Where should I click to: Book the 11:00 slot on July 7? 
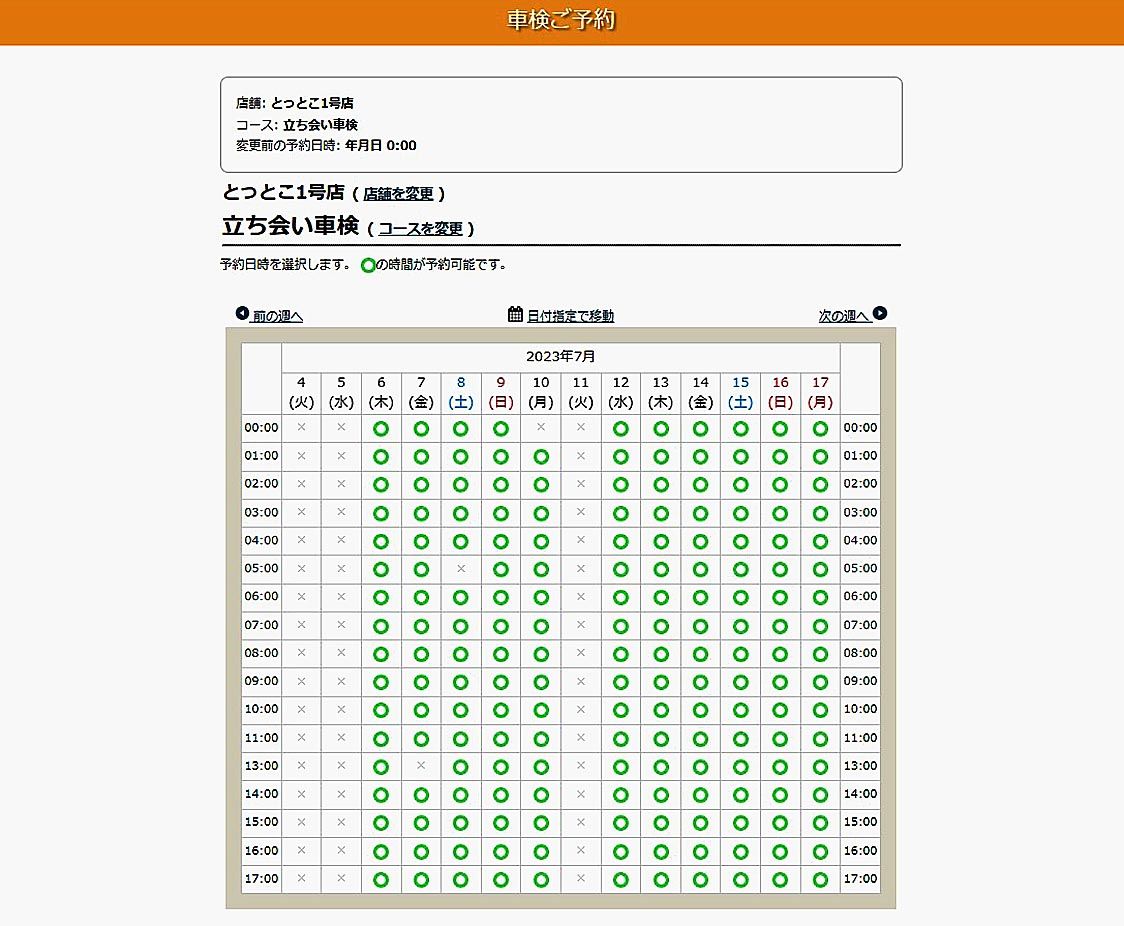pyautogui.click(x=421, y=738)
